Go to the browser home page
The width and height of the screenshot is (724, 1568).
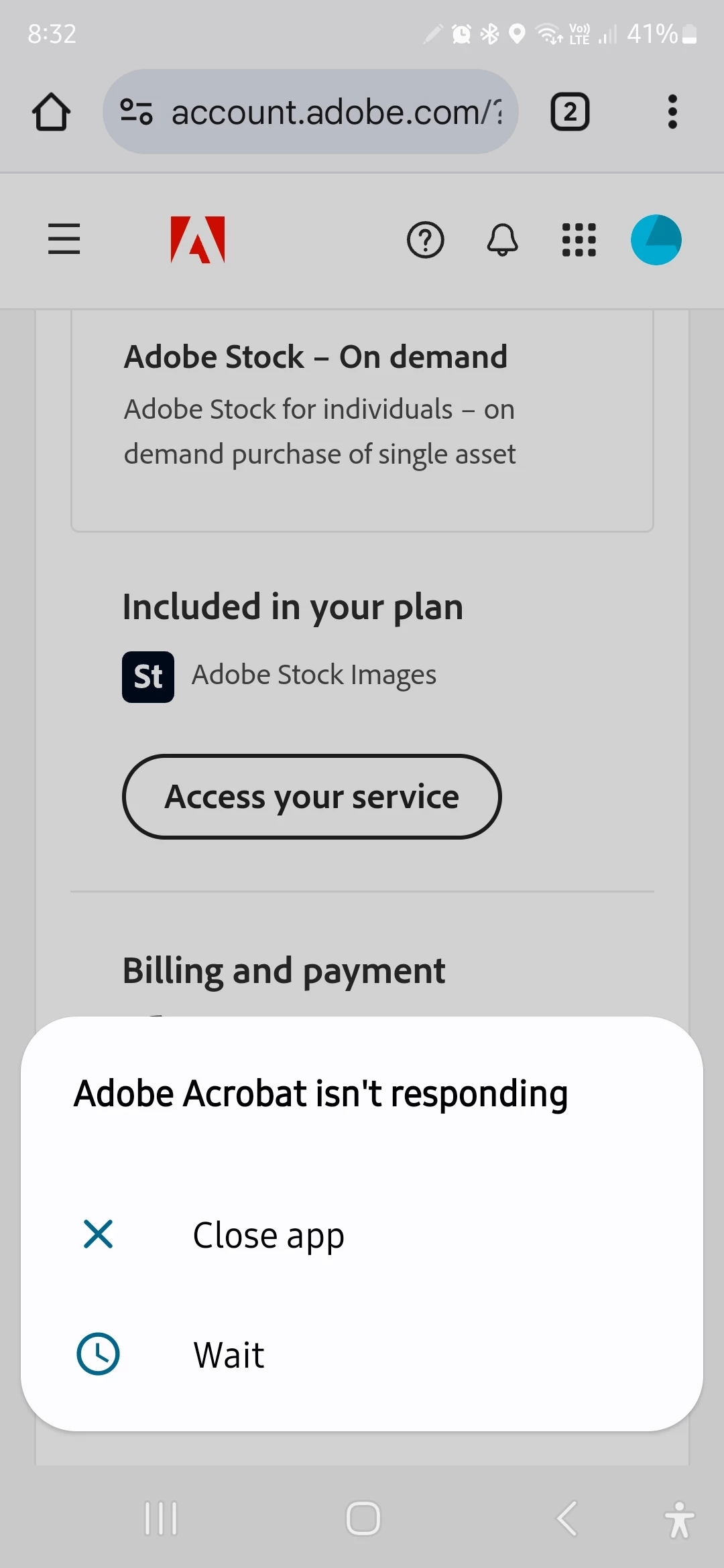[x=51, y=112]
